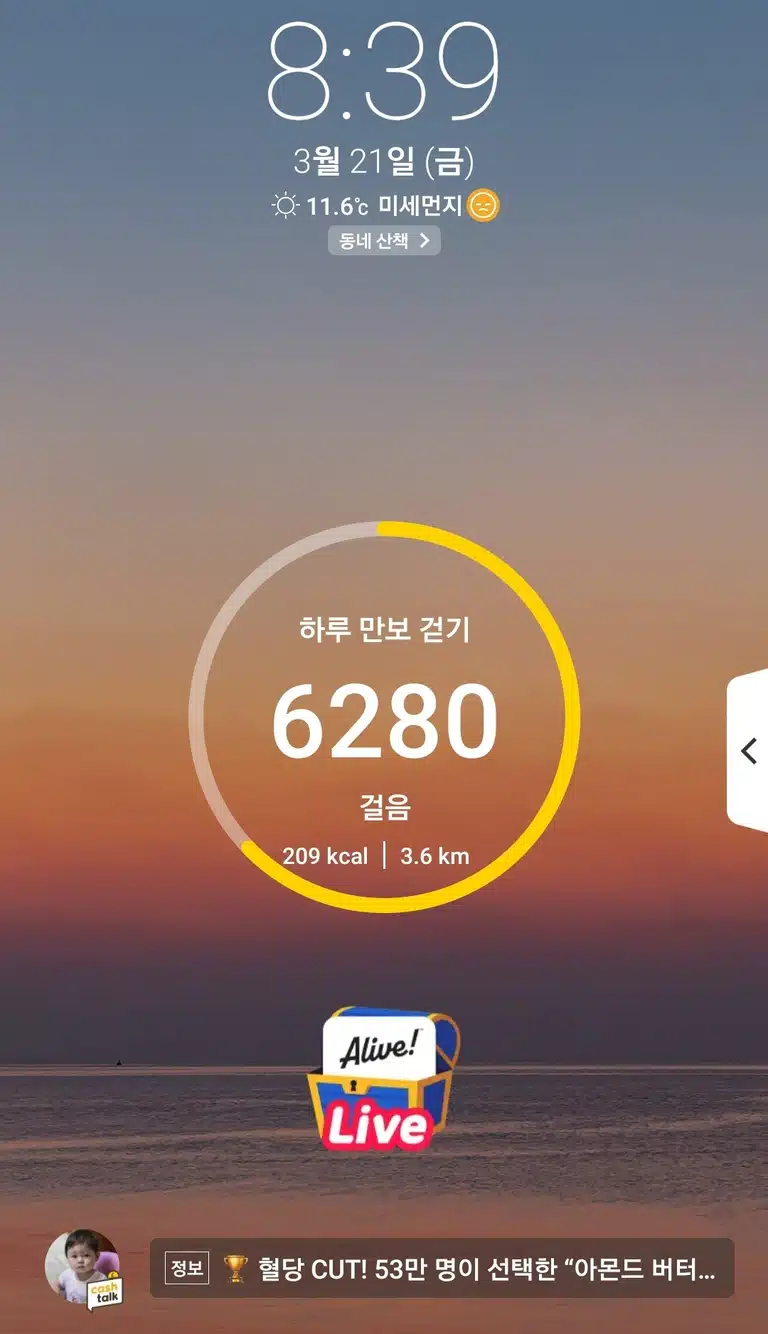The image size is (768, 1334).
Task: Expand the side panel arrow handle
Action: pyautogui.click(x=747, y=751)
